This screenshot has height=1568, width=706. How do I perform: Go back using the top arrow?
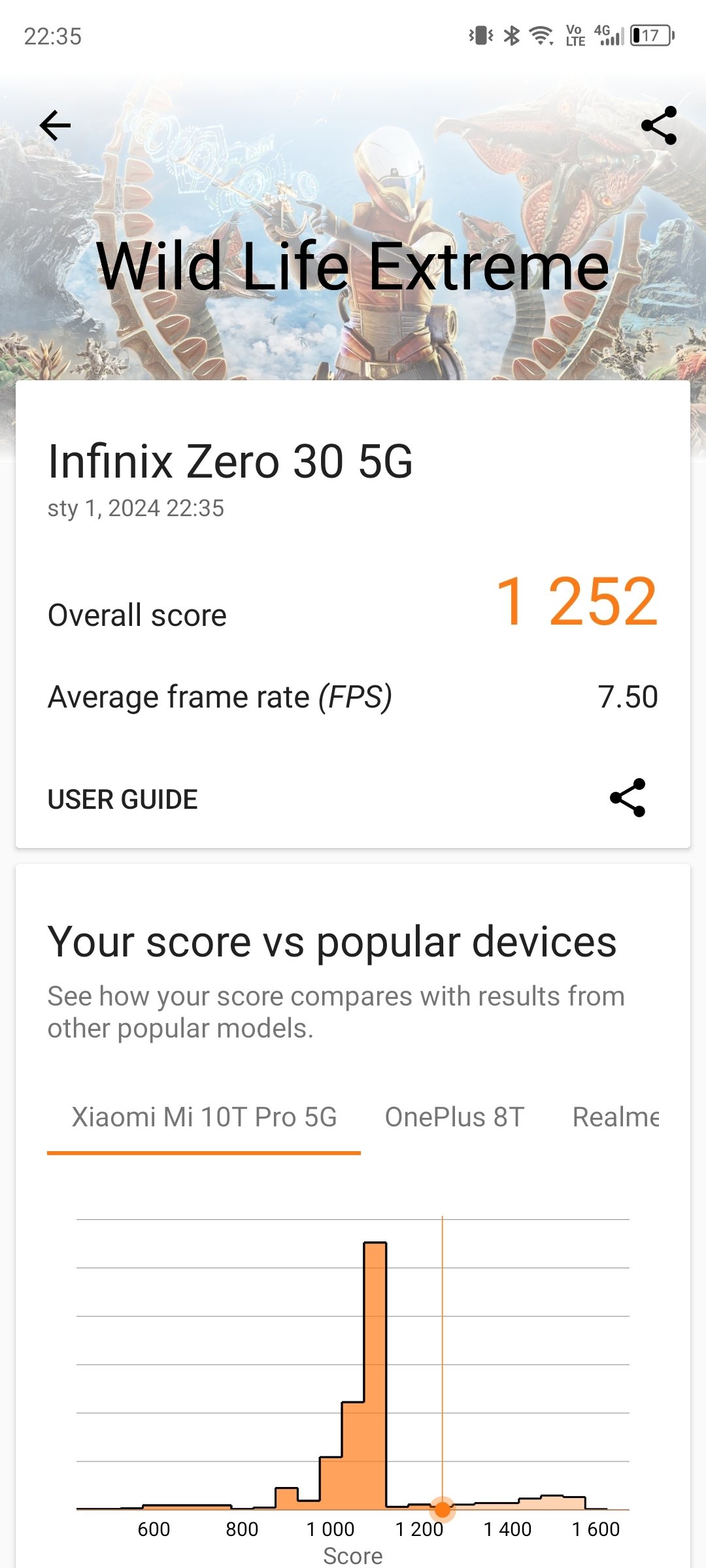(x=55, y=125)
